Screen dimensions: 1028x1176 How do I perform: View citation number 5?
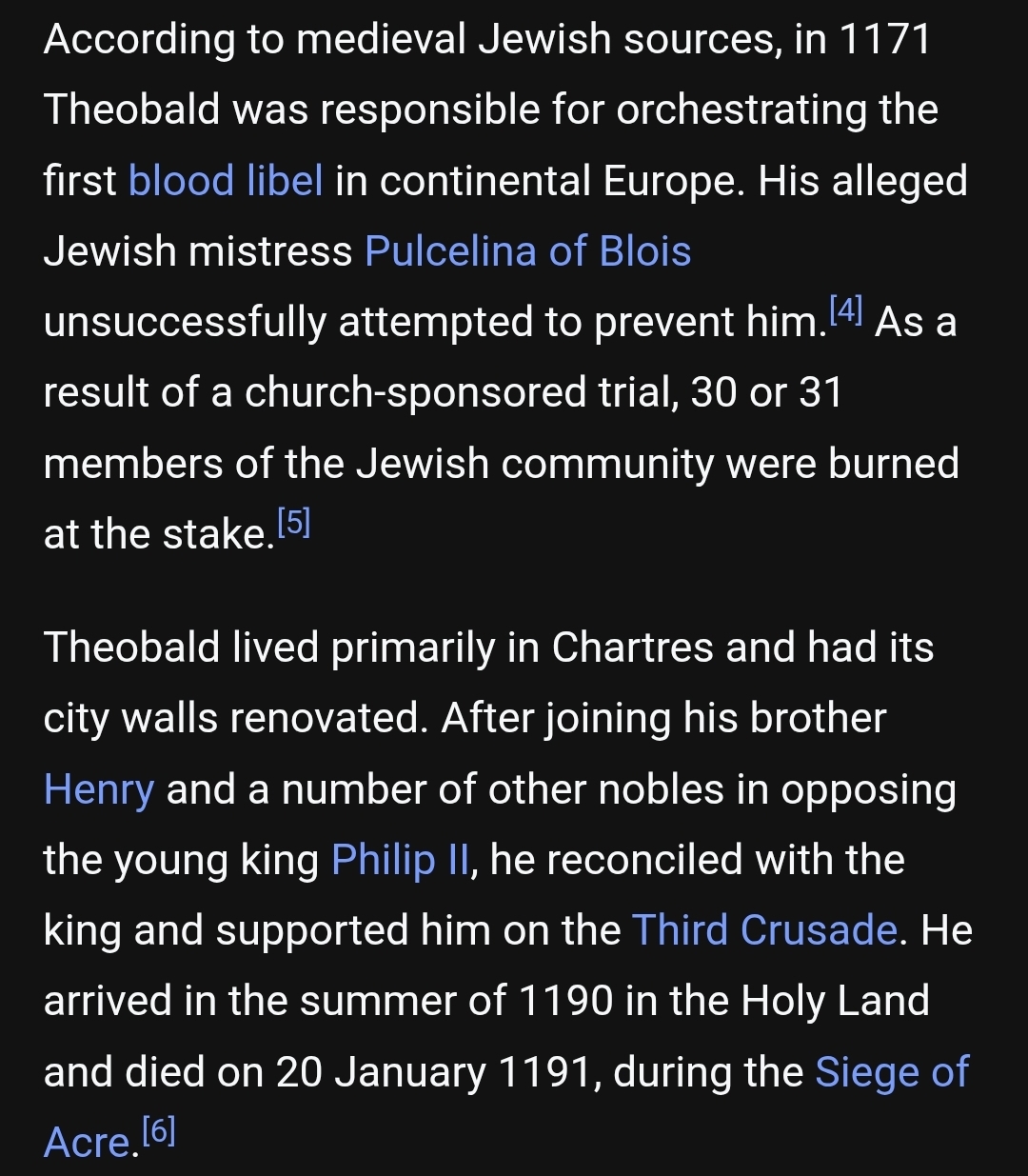pos(293,522)
